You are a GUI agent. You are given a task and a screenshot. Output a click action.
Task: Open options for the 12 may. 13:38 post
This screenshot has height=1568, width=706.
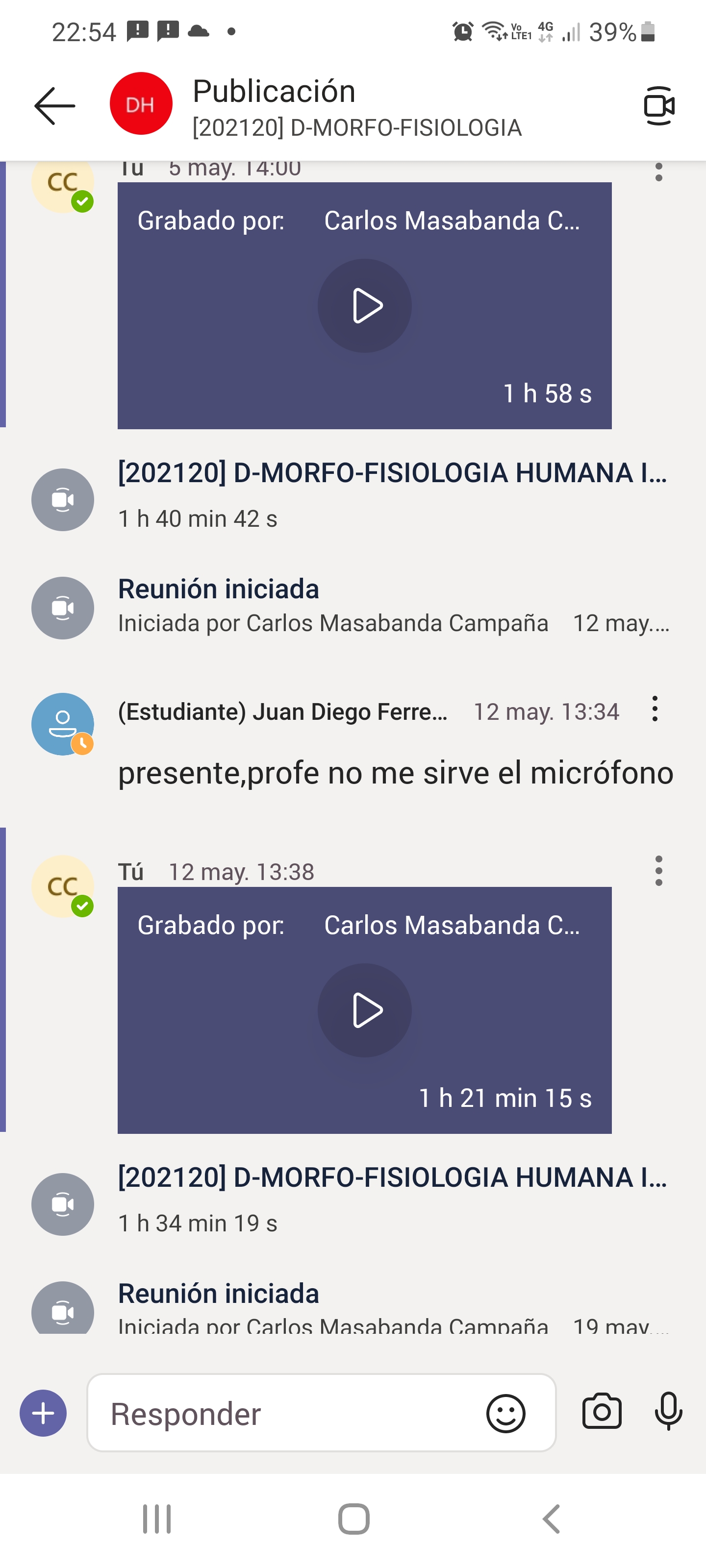(658, 870)
